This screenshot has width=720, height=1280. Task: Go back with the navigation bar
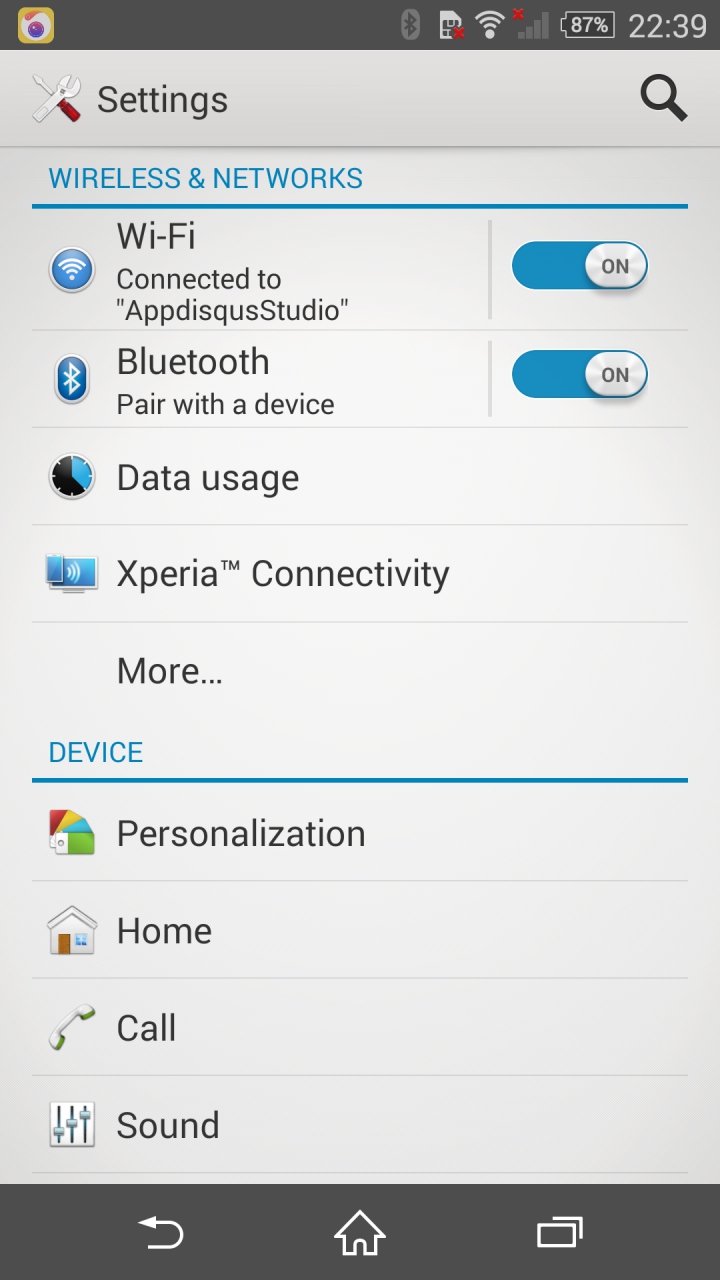coord(160,1232)
